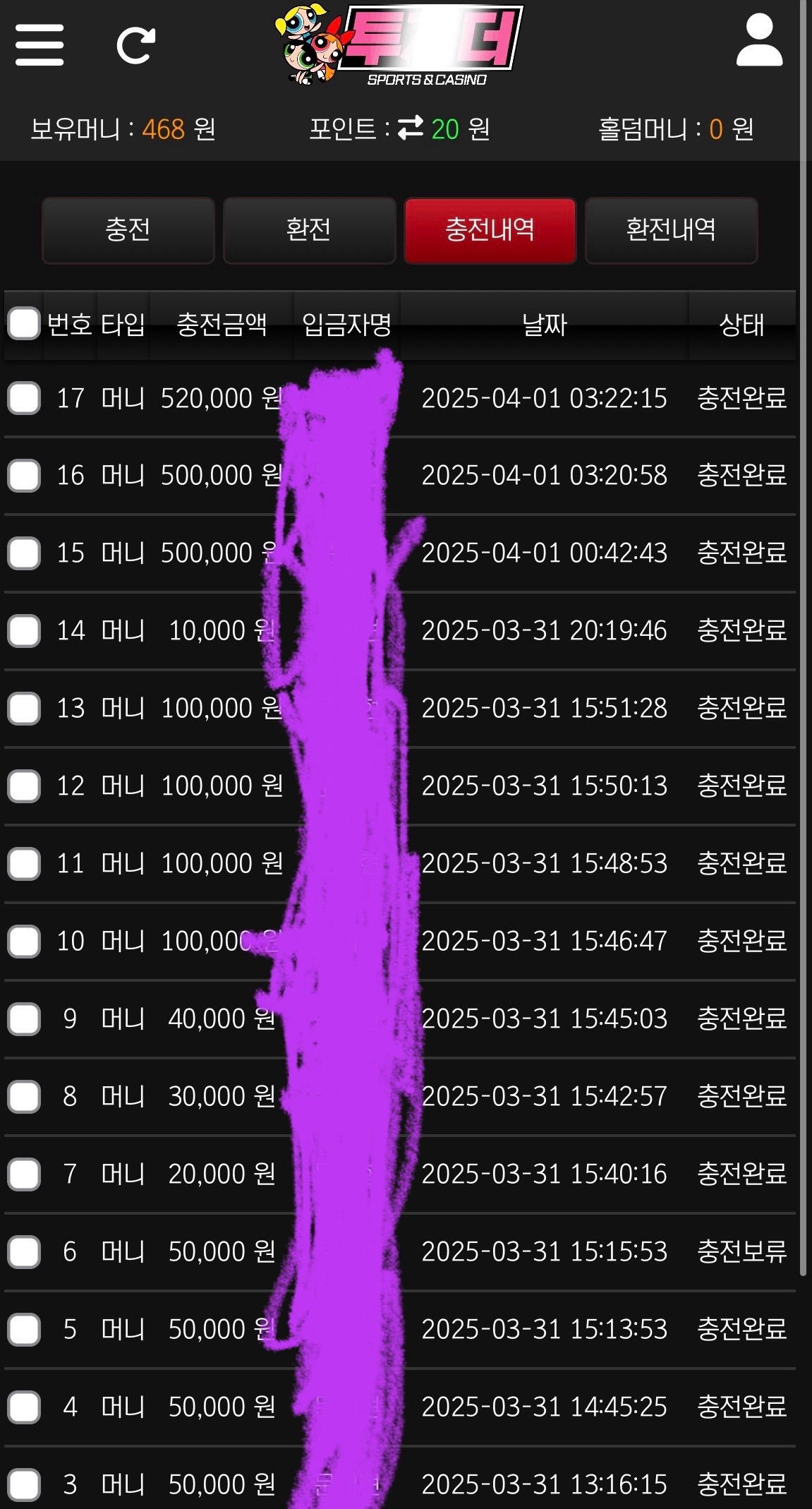Select the 충전내역 tab
The image size is (812, 1509).
click(x=490, y=231)
